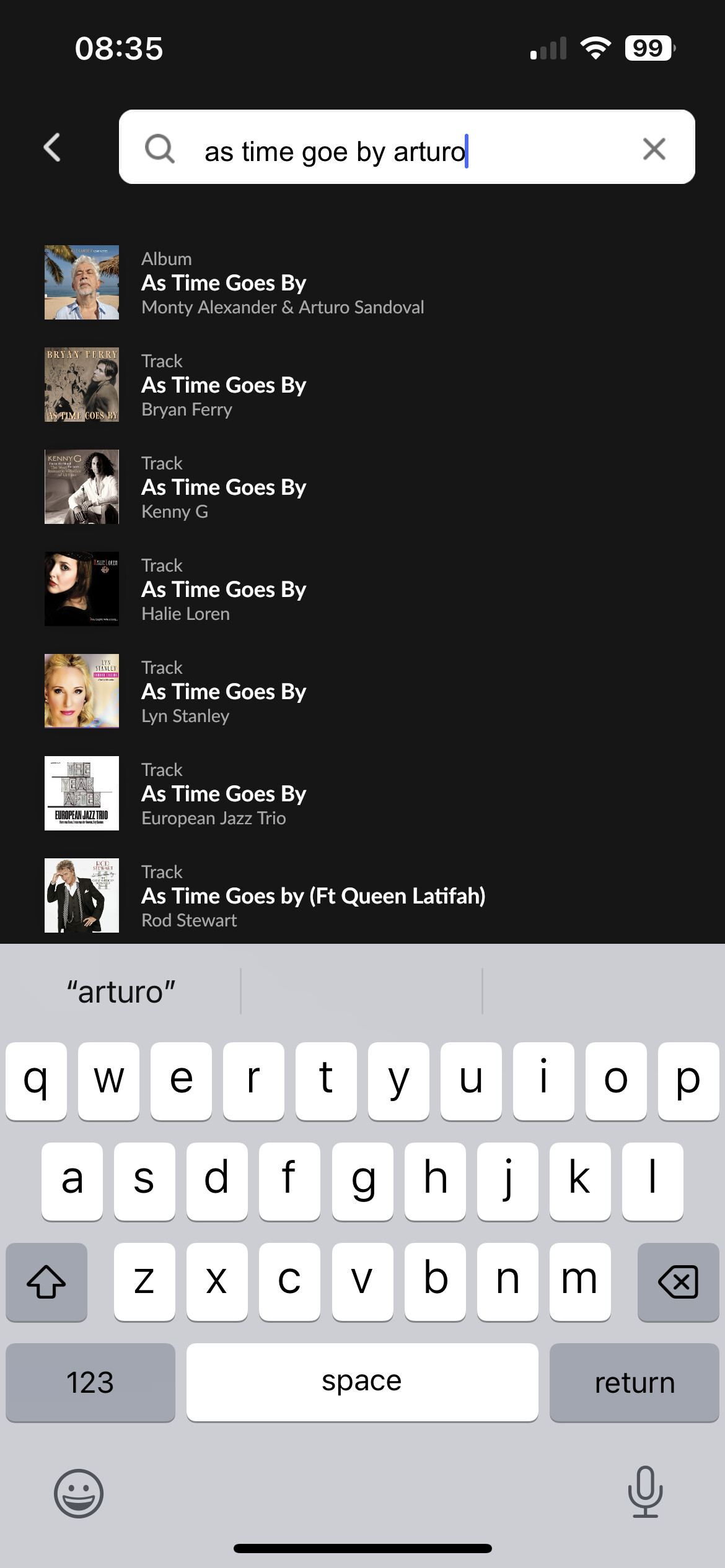This screenshot has width=725, height=1568.
Task: Open the Lyn Stanley track result
Action: click(223, 692)
